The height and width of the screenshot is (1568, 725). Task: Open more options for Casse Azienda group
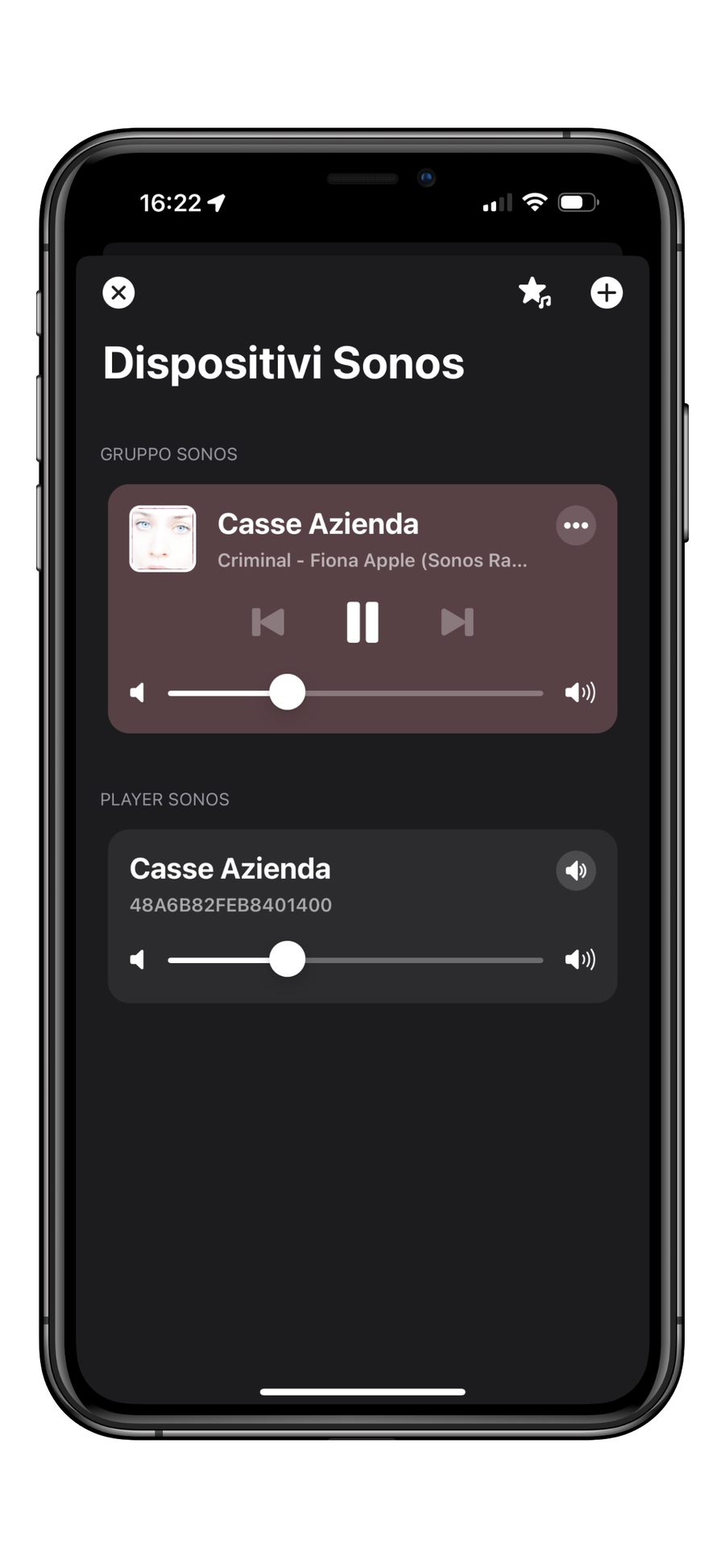point(576,526)
